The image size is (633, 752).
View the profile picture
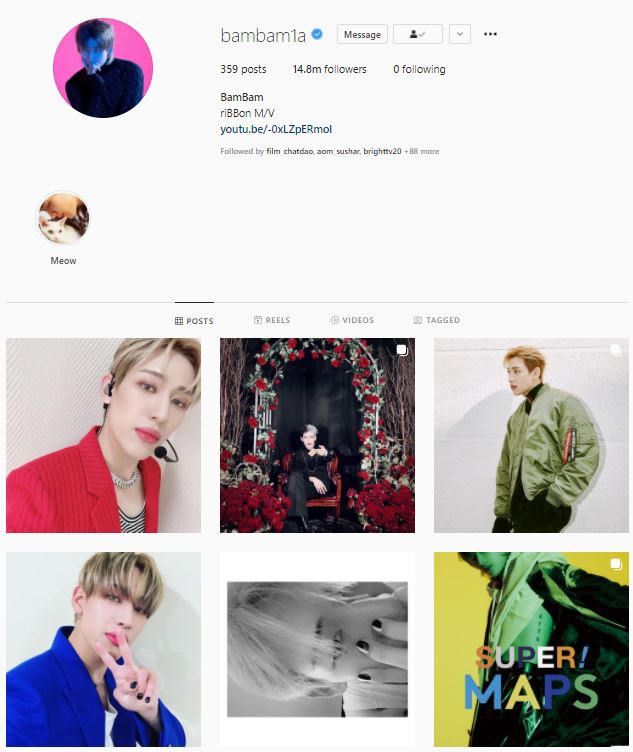(x=103, y=68)
